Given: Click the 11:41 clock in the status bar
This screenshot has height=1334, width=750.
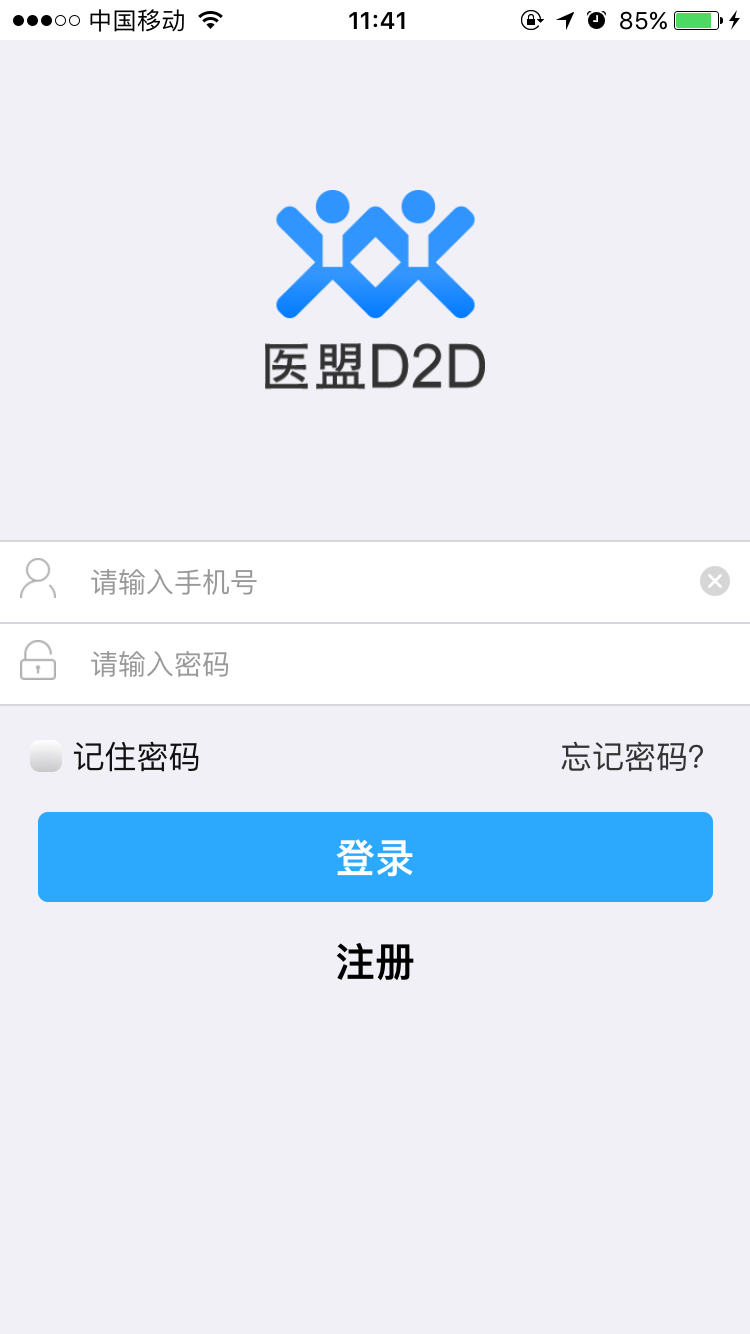Looking at the screenshot, I should 375,19.
